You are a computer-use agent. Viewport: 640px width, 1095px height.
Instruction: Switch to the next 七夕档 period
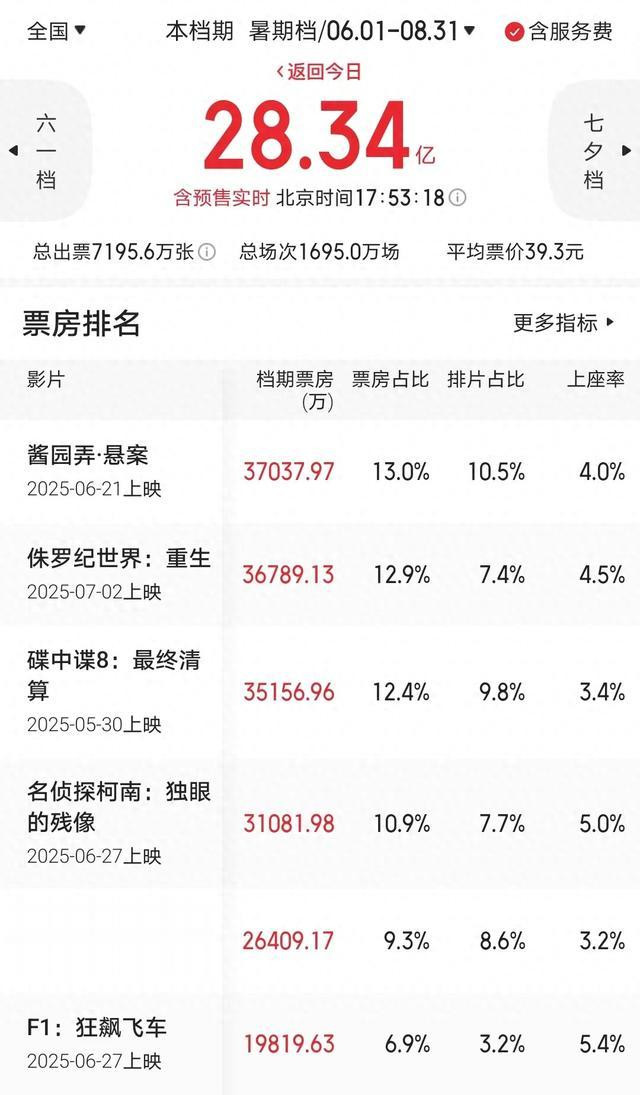pos(595,152)
